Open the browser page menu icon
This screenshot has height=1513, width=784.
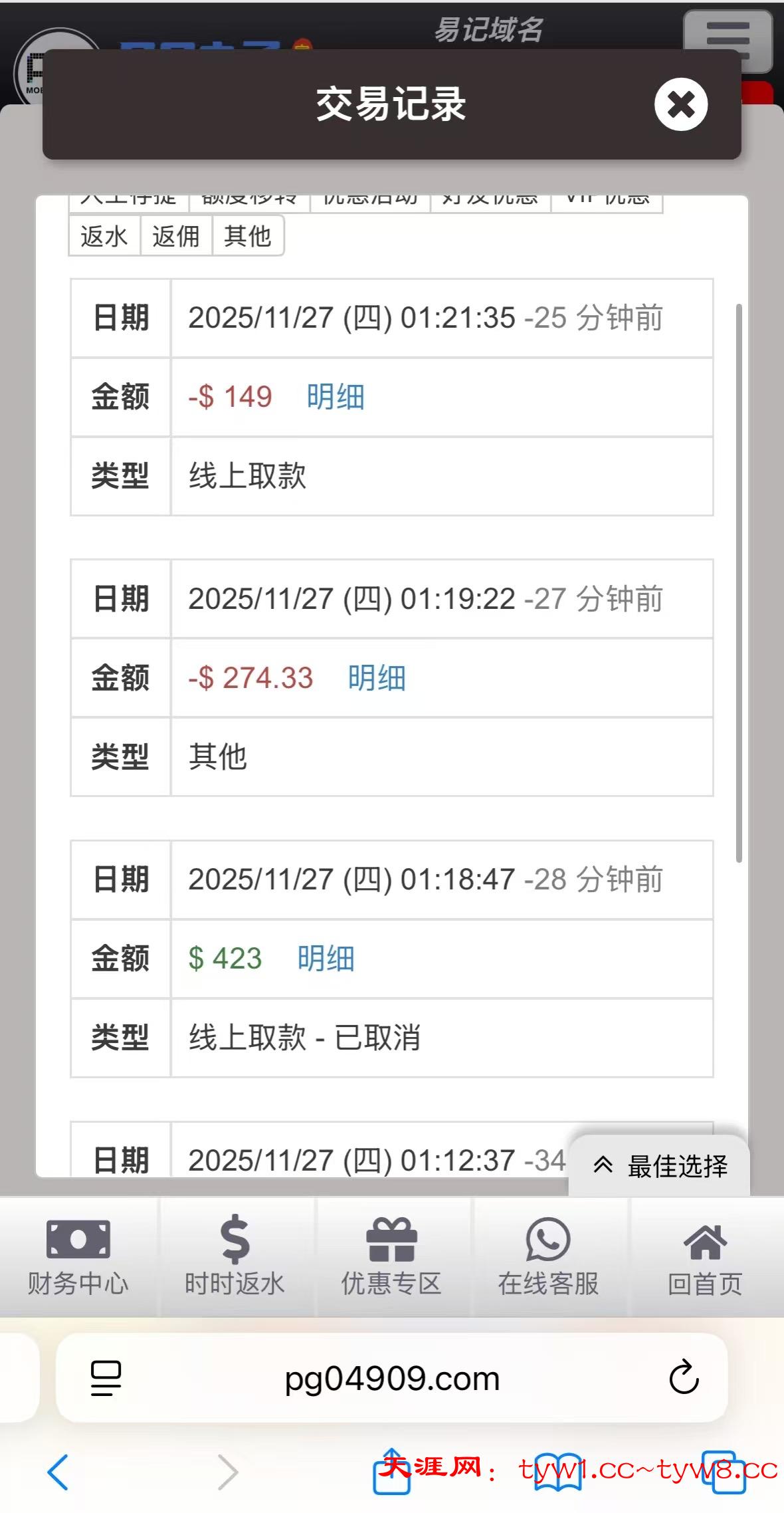tap(106, 1378)
